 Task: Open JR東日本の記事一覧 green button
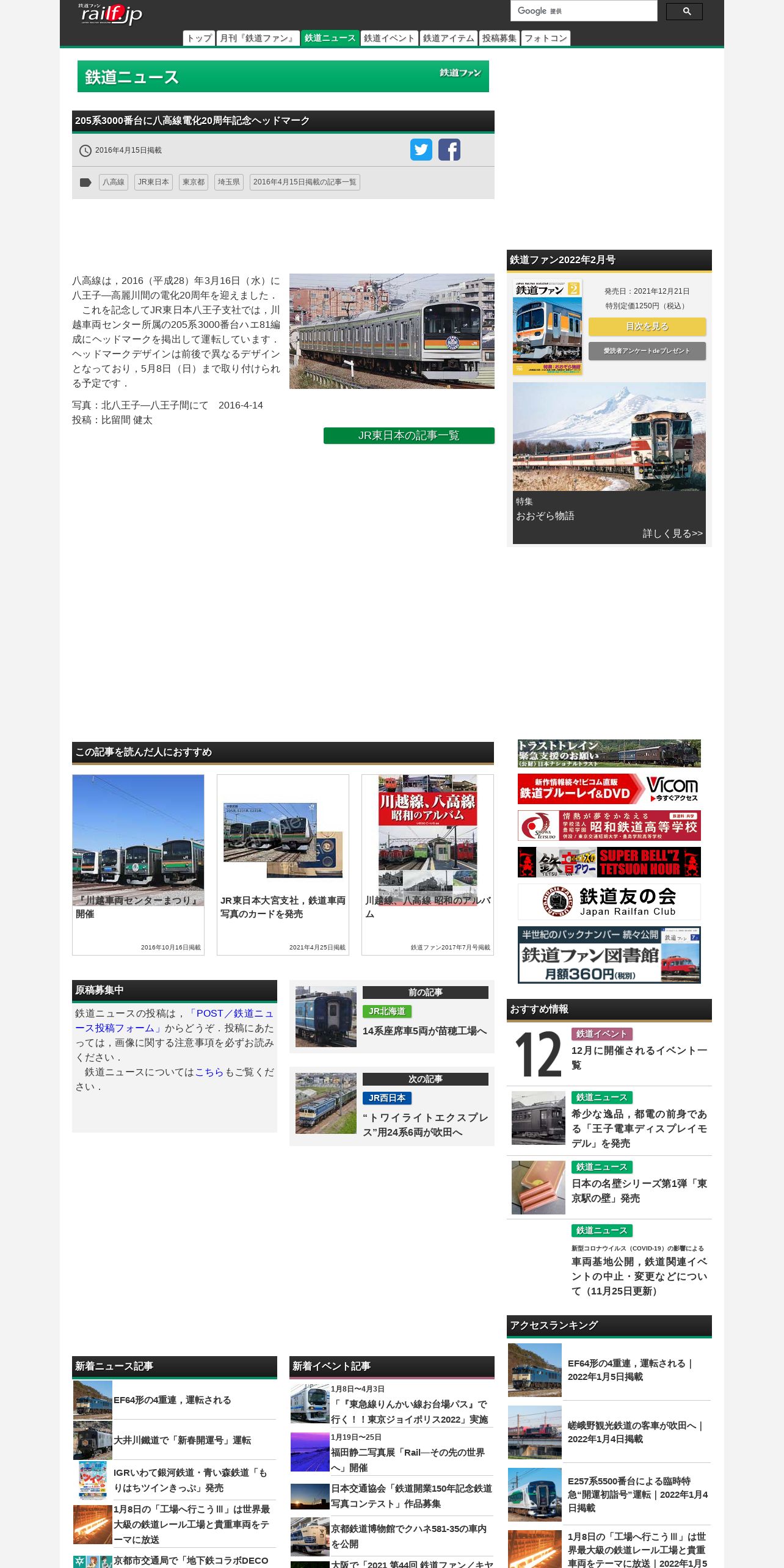click(x=408, y=435)
